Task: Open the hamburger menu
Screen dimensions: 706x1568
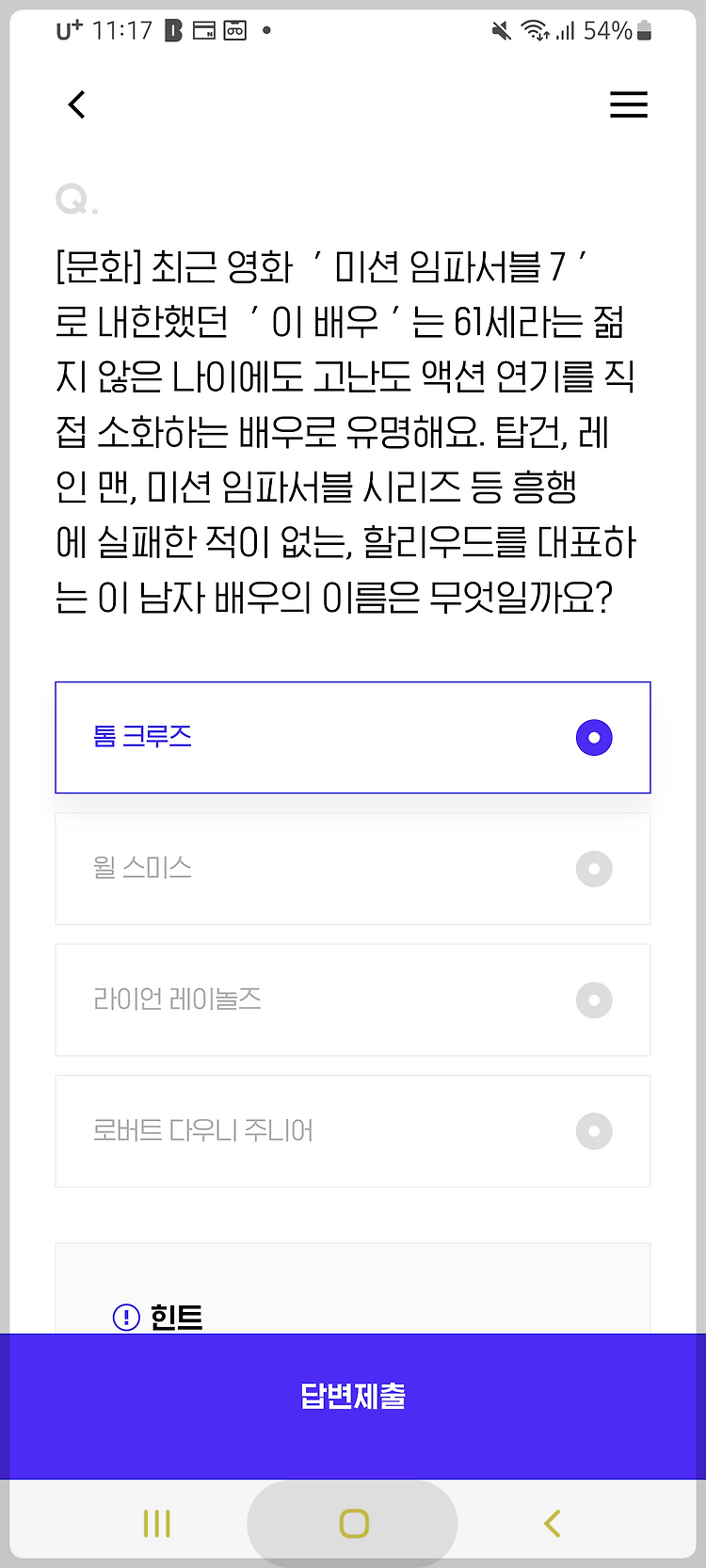Action: pyautogui.click(x=629, y=104)
